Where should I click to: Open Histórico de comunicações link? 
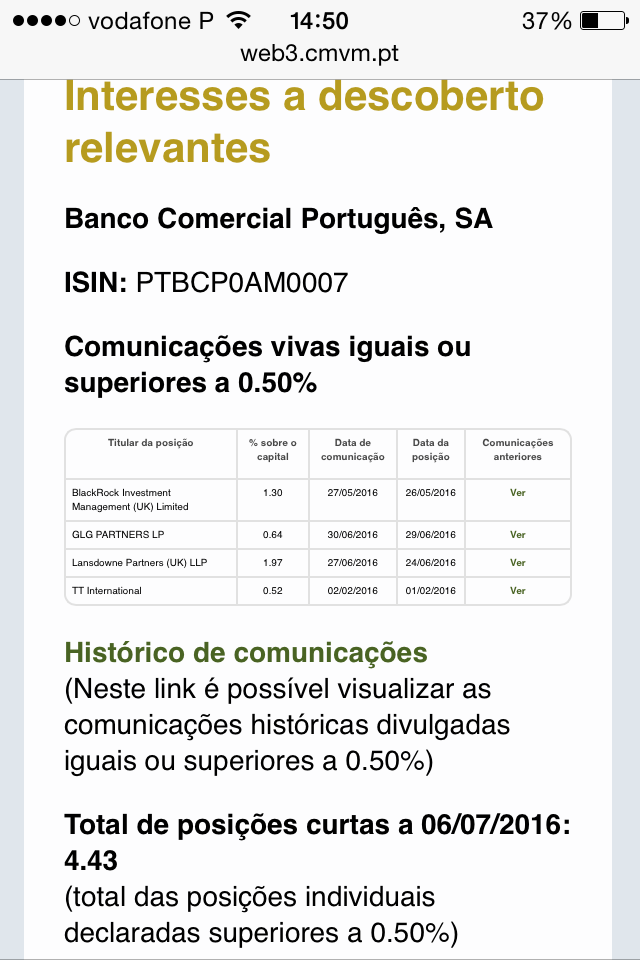click(x=246, y=653)
